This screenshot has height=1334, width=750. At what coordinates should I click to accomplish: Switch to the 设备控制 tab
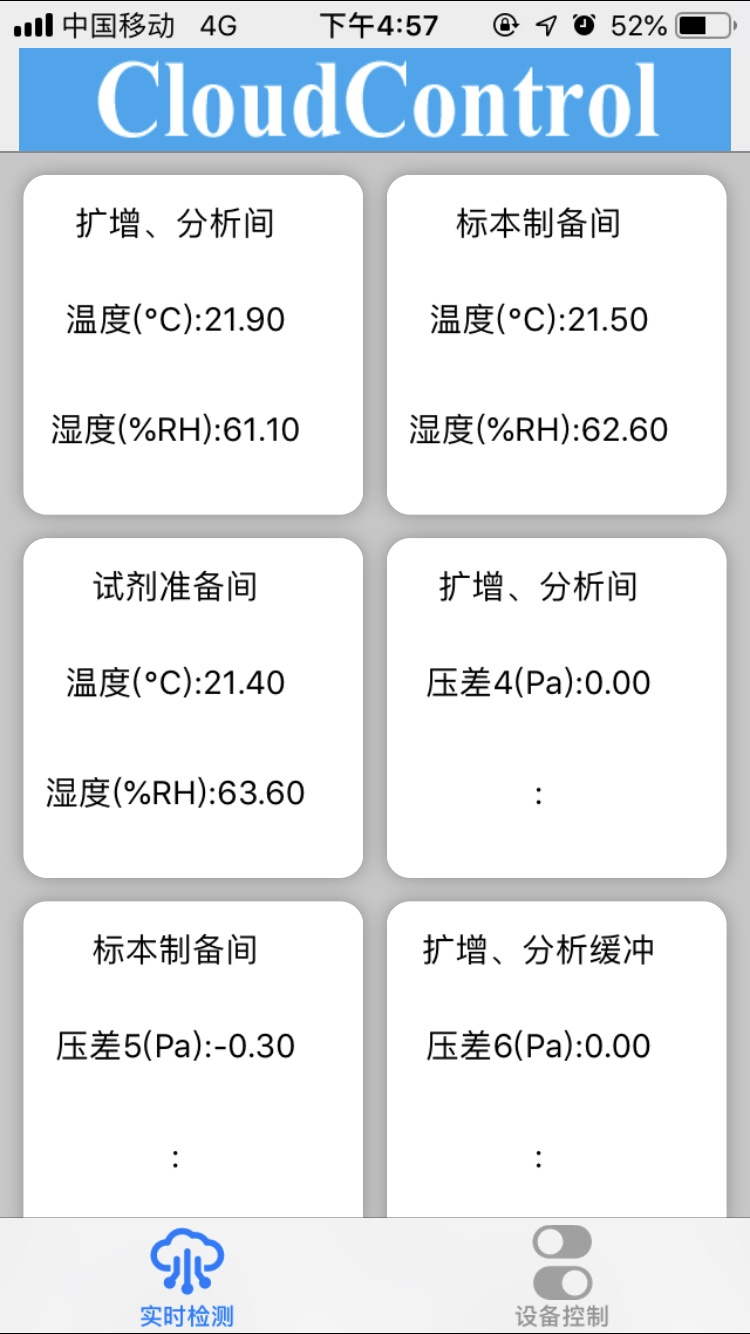(x=562, y=1277)
